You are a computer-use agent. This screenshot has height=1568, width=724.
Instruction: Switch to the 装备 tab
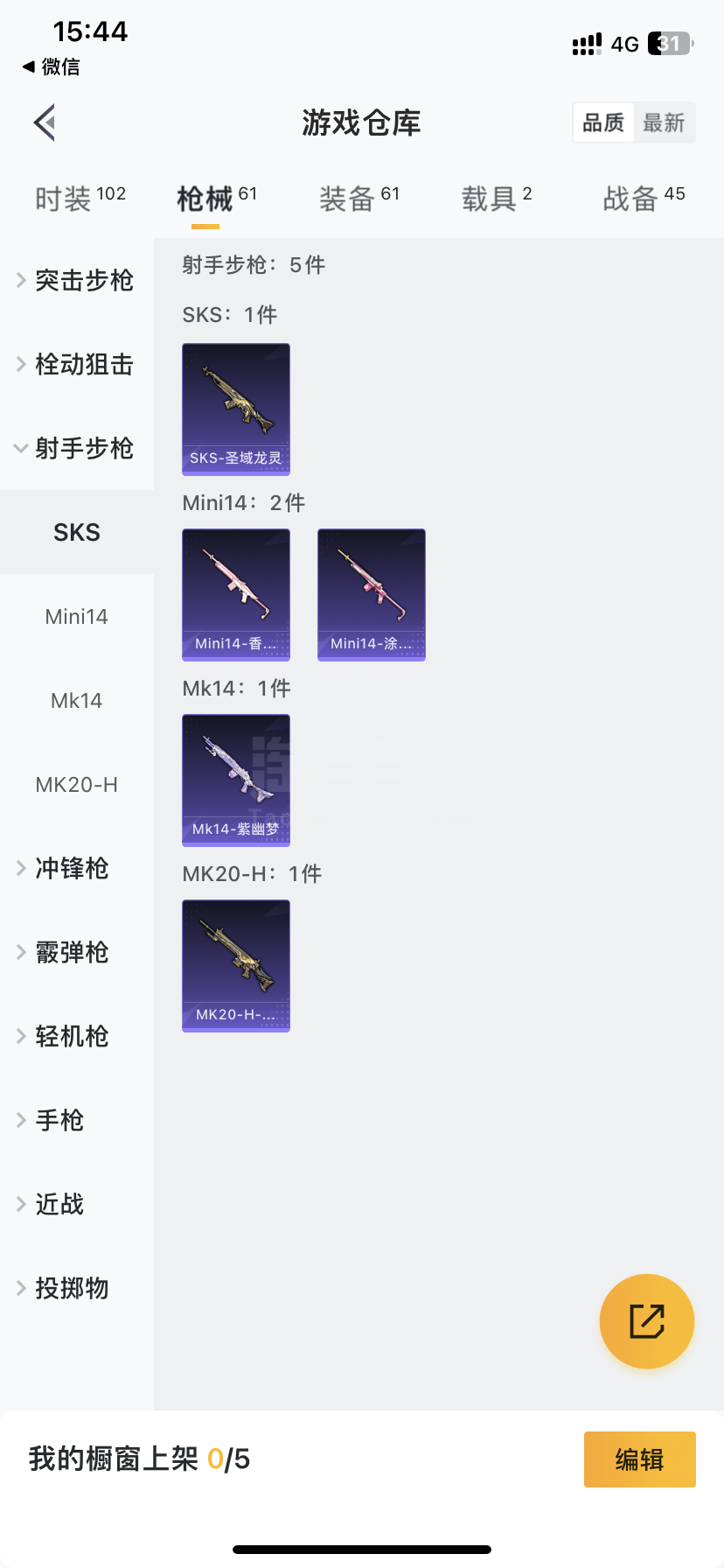359,199
